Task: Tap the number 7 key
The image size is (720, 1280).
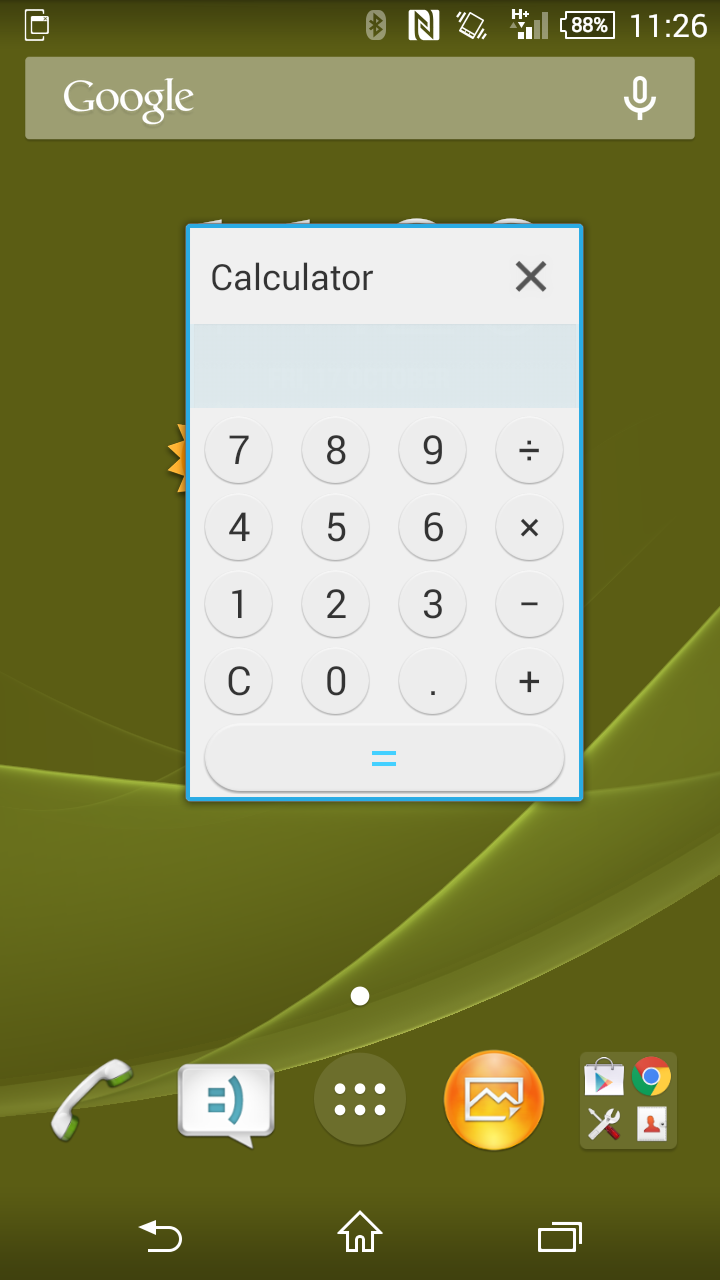Action: point(238,450)
